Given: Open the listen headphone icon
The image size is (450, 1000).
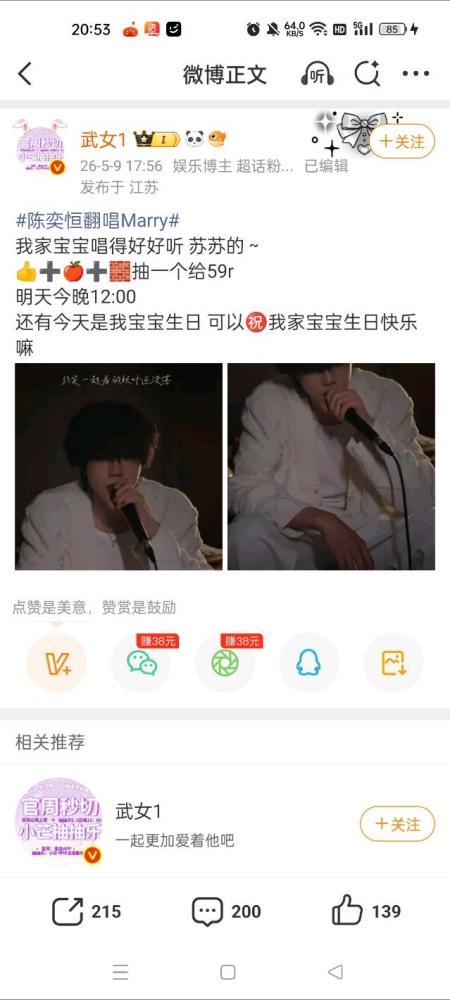Looking at the screenshot, I should (317, 74).
